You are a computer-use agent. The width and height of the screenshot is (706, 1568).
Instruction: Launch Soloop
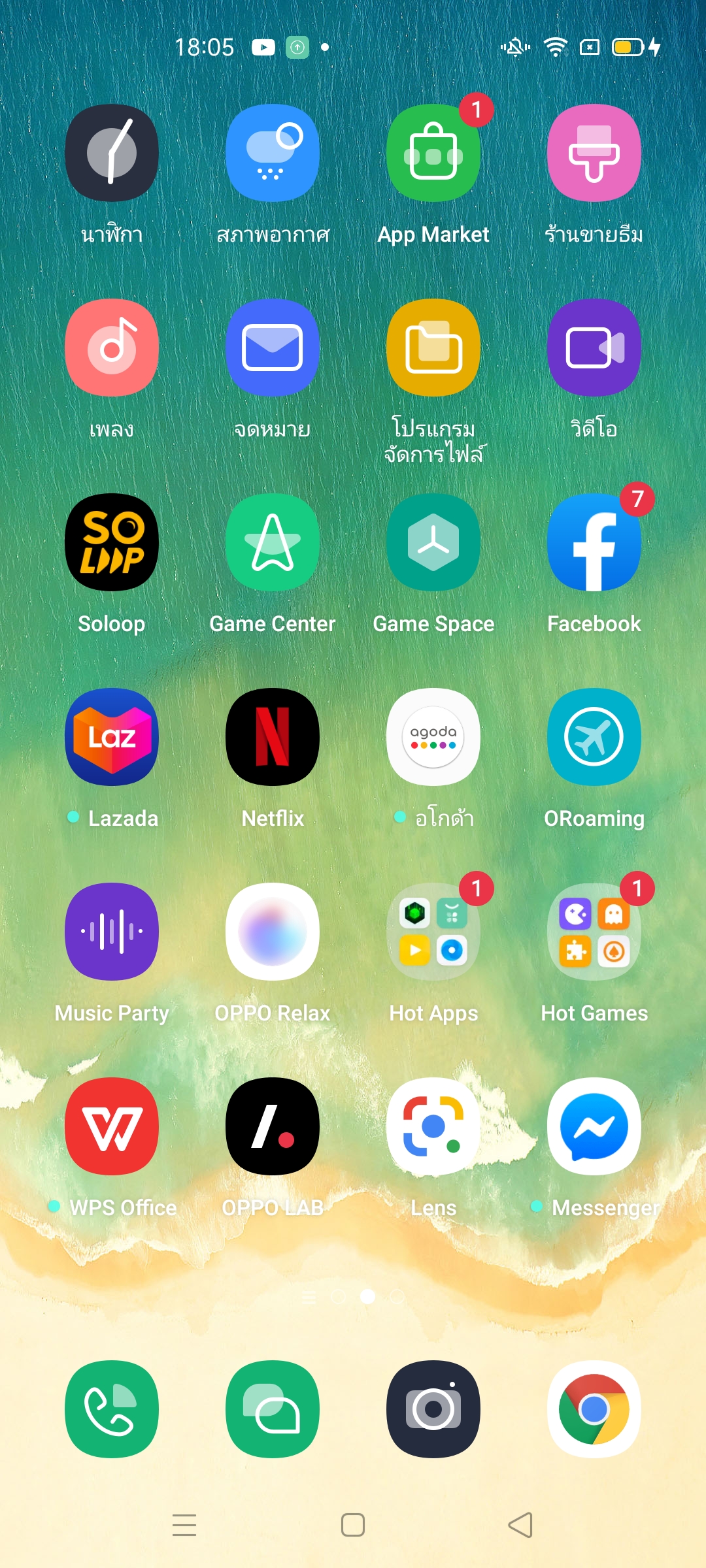112,542
